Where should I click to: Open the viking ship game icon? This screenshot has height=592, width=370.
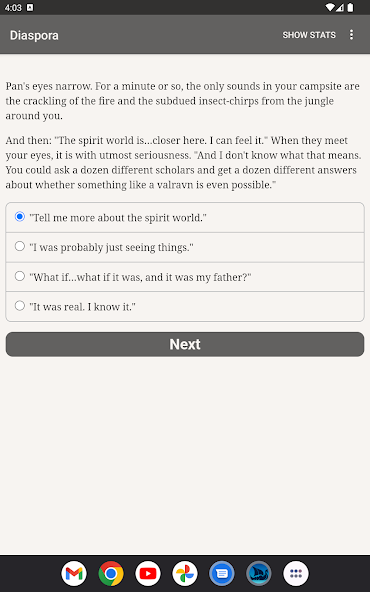click(259, 574)
